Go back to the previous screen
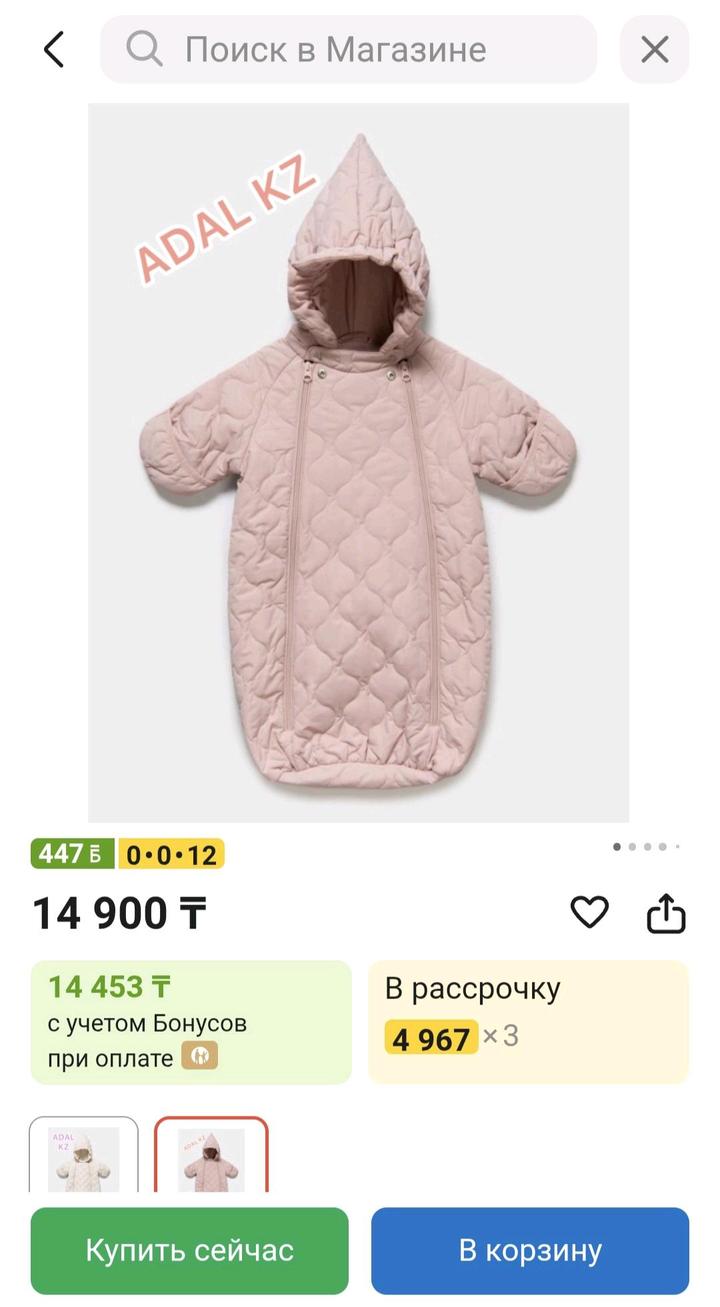 54,49
